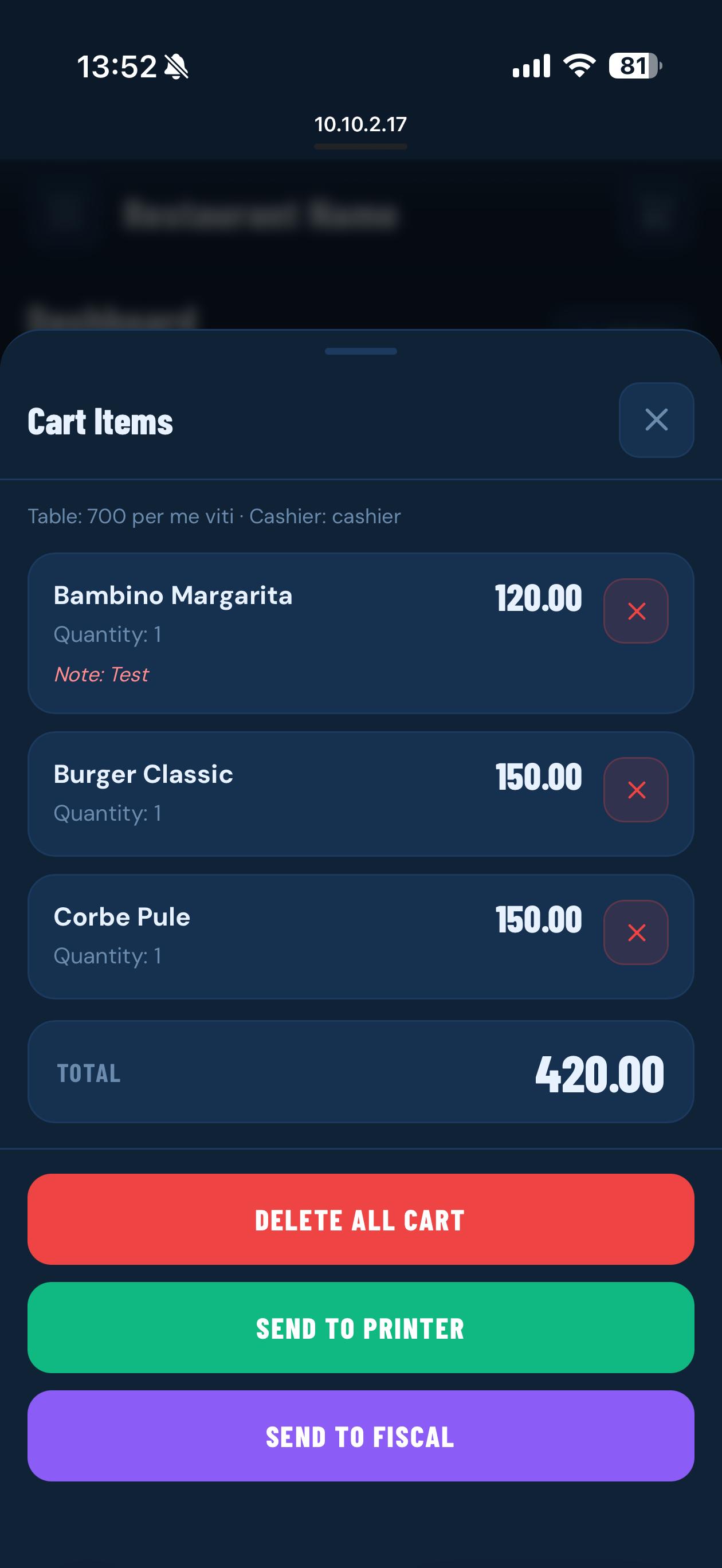The width and height of the screenshot is (722, 1568).
Task: Collapse the bottom sheet via its grabber
Action: click(x=360, y=351)
